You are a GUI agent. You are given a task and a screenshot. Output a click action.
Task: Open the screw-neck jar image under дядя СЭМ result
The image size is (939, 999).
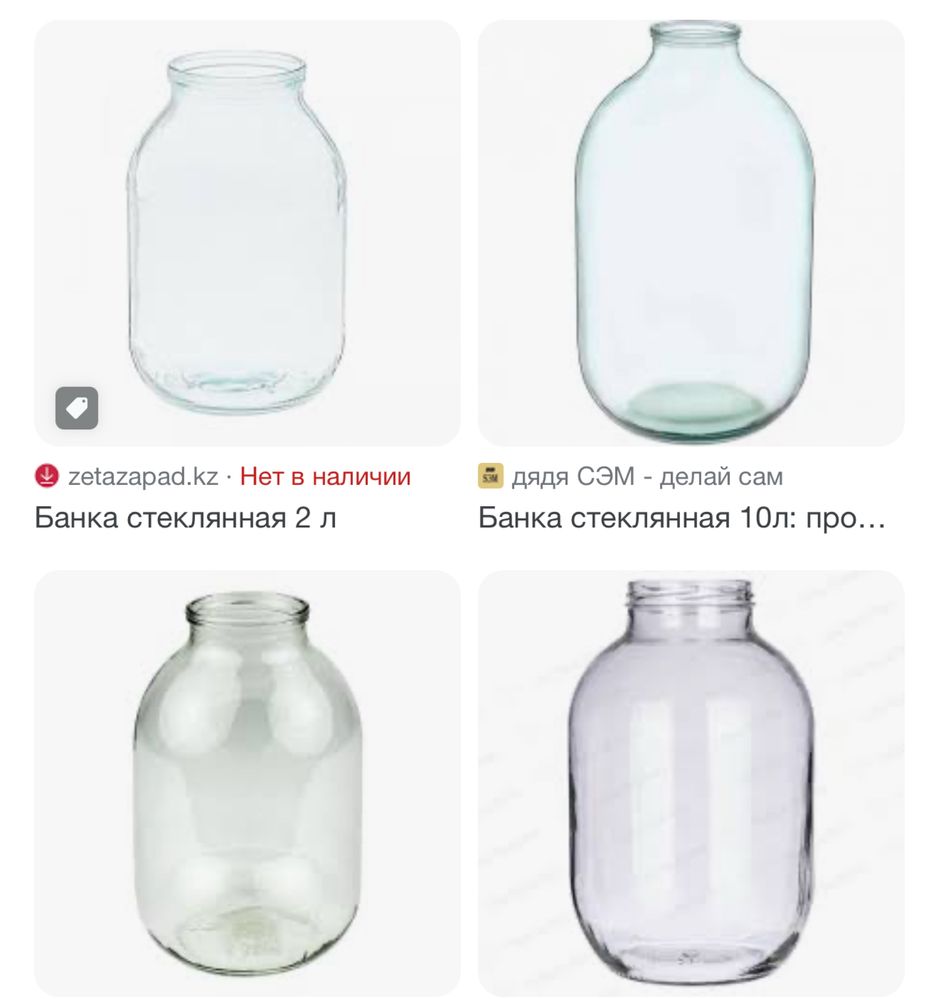click(691, 782)
